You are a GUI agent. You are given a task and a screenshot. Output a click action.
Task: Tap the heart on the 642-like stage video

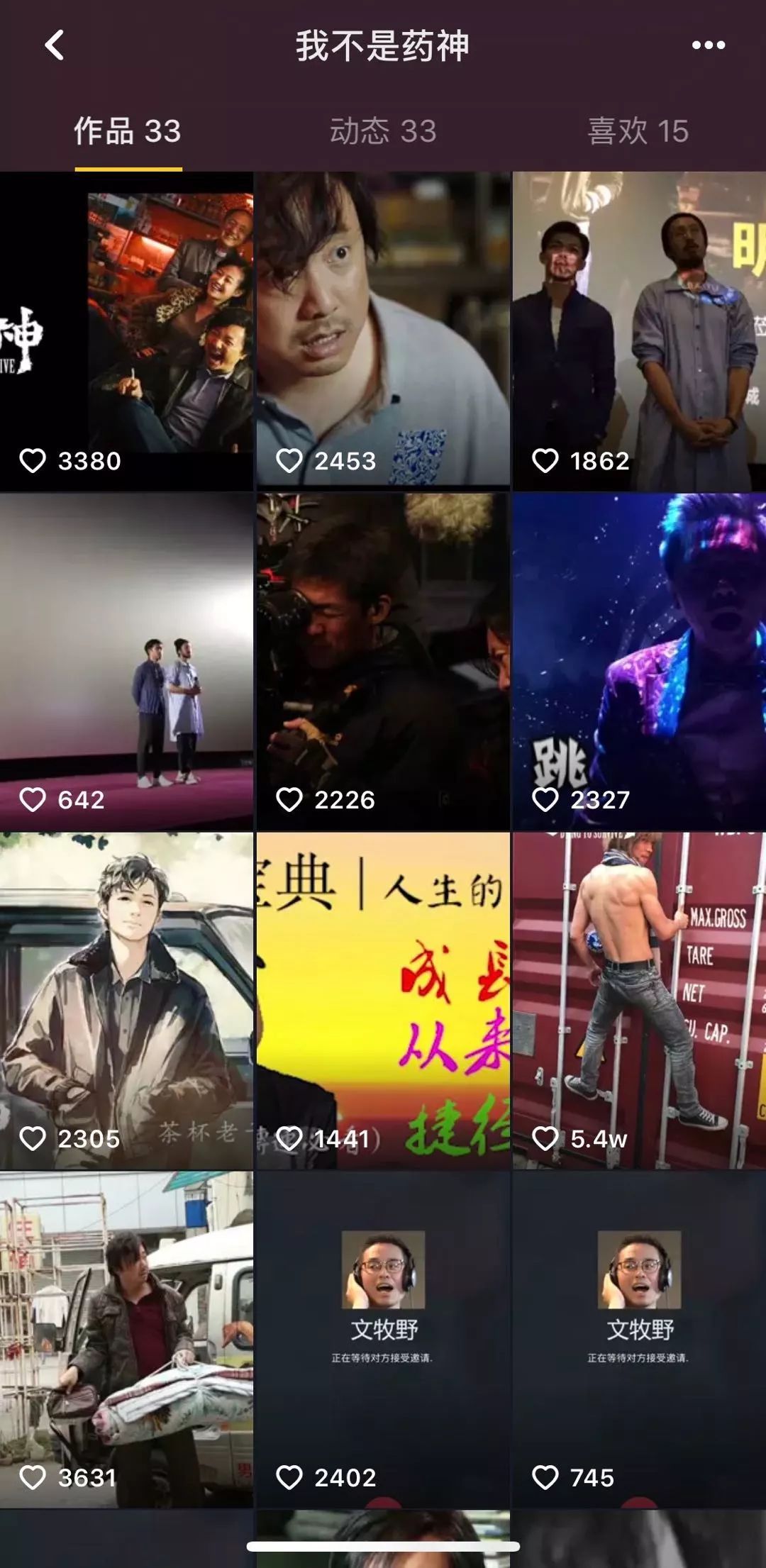(x=34, y=800)
